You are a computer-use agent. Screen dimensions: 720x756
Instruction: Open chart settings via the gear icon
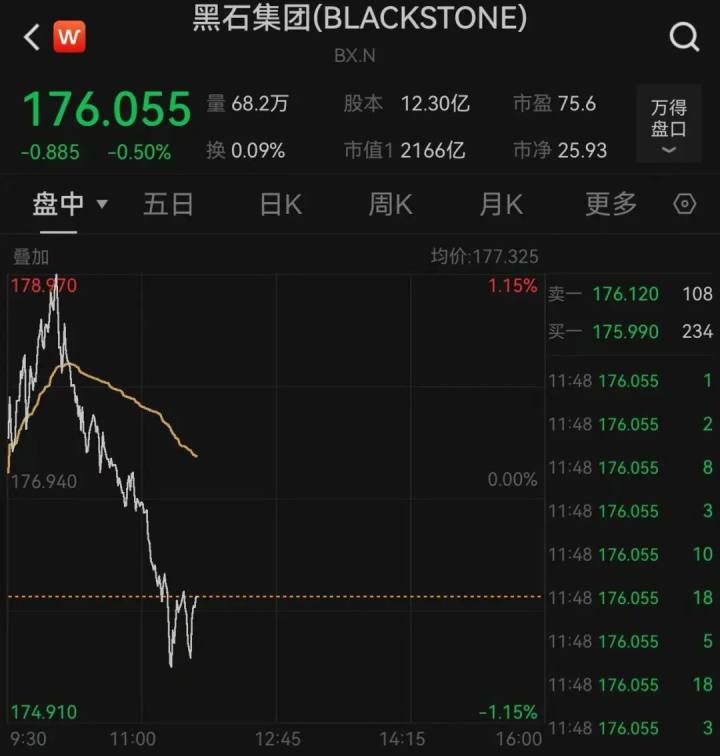pyautogui.click(x=685, y=203)
